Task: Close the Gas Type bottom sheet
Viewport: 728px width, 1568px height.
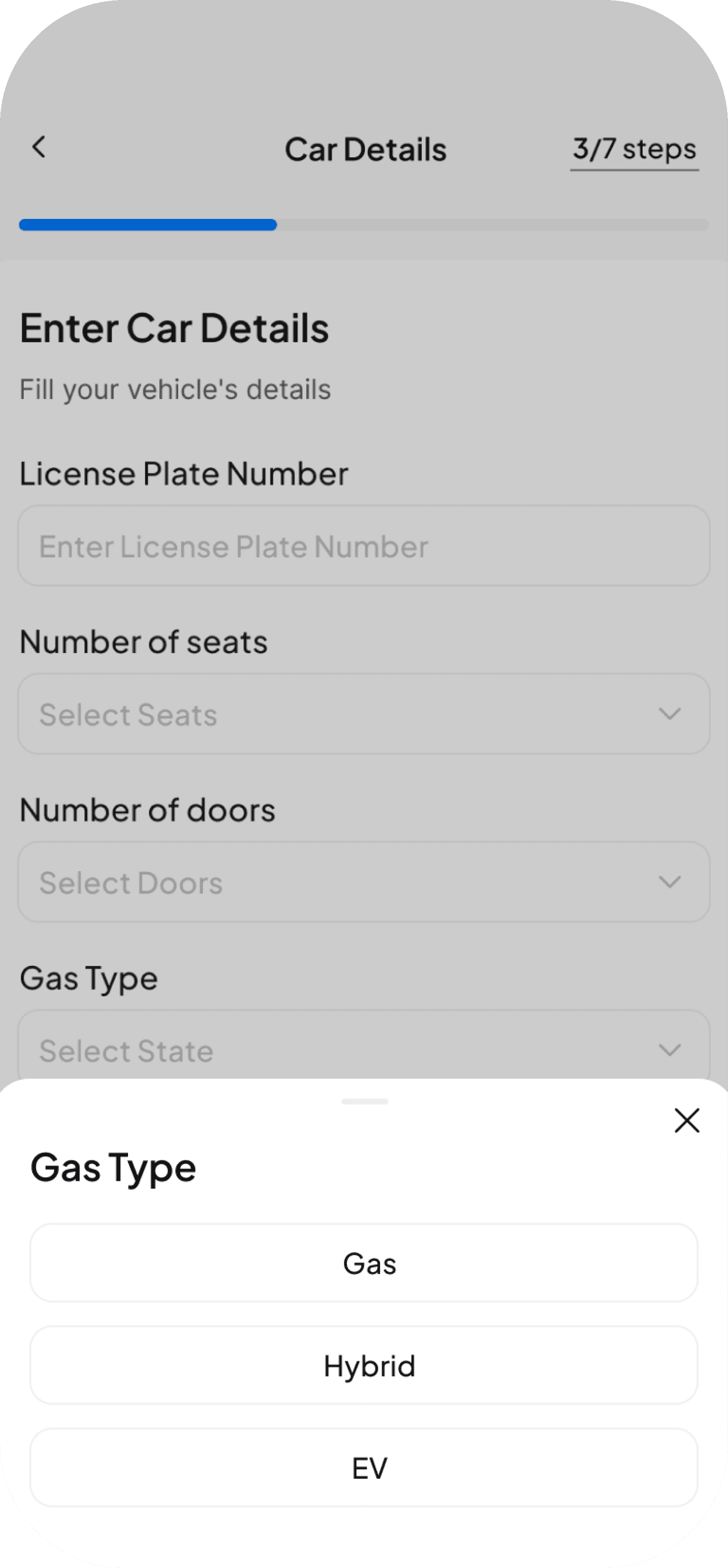Action: pos(687,1120)
